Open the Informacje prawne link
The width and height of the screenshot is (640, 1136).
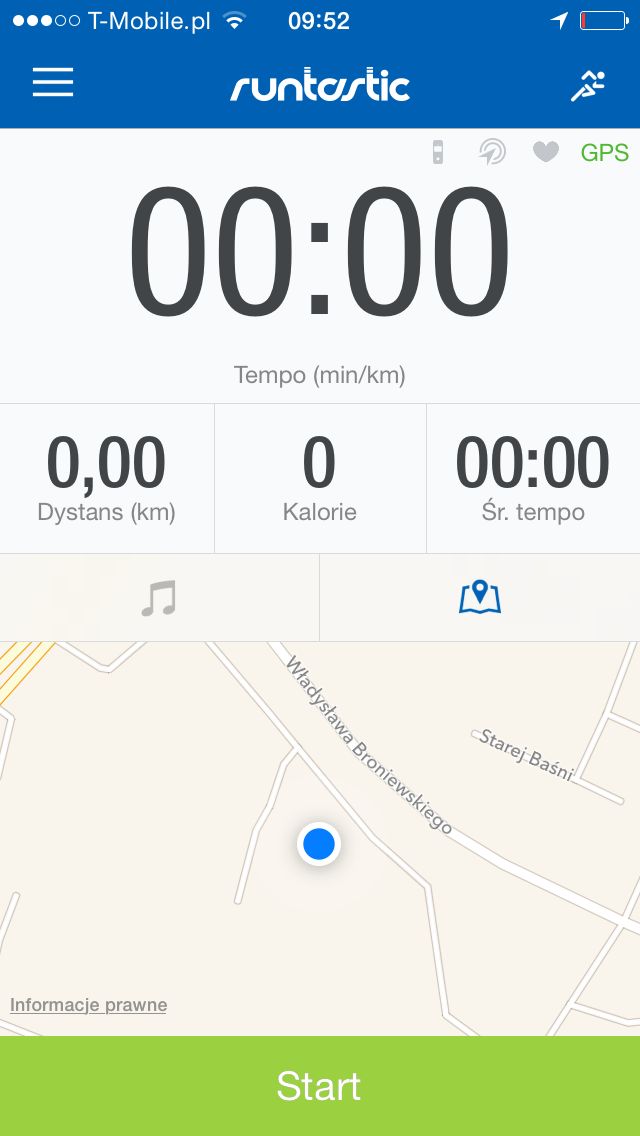coord(88,1005)
